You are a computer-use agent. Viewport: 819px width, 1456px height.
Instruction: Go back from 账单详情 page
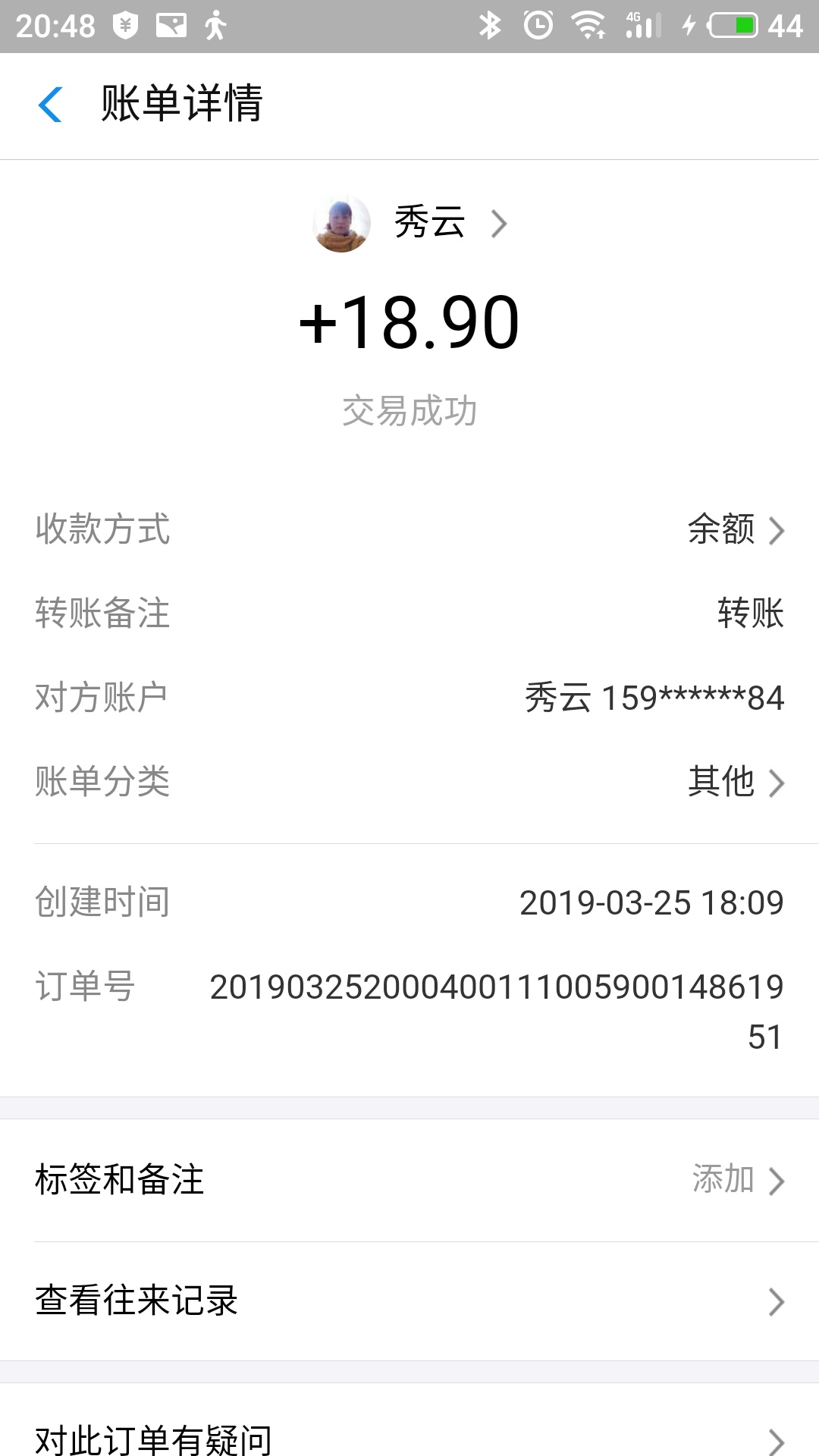click(50, 105)
